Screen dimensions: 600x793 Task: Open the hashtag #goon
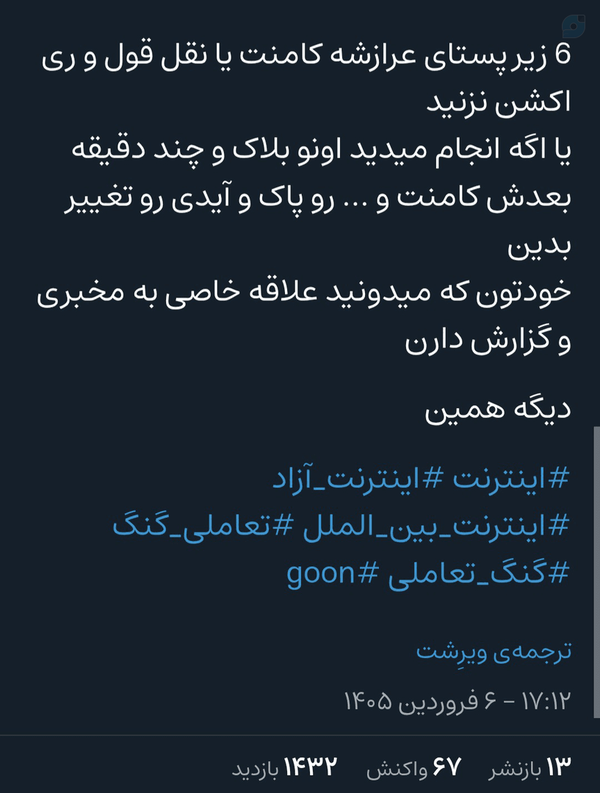click(332, 574)
